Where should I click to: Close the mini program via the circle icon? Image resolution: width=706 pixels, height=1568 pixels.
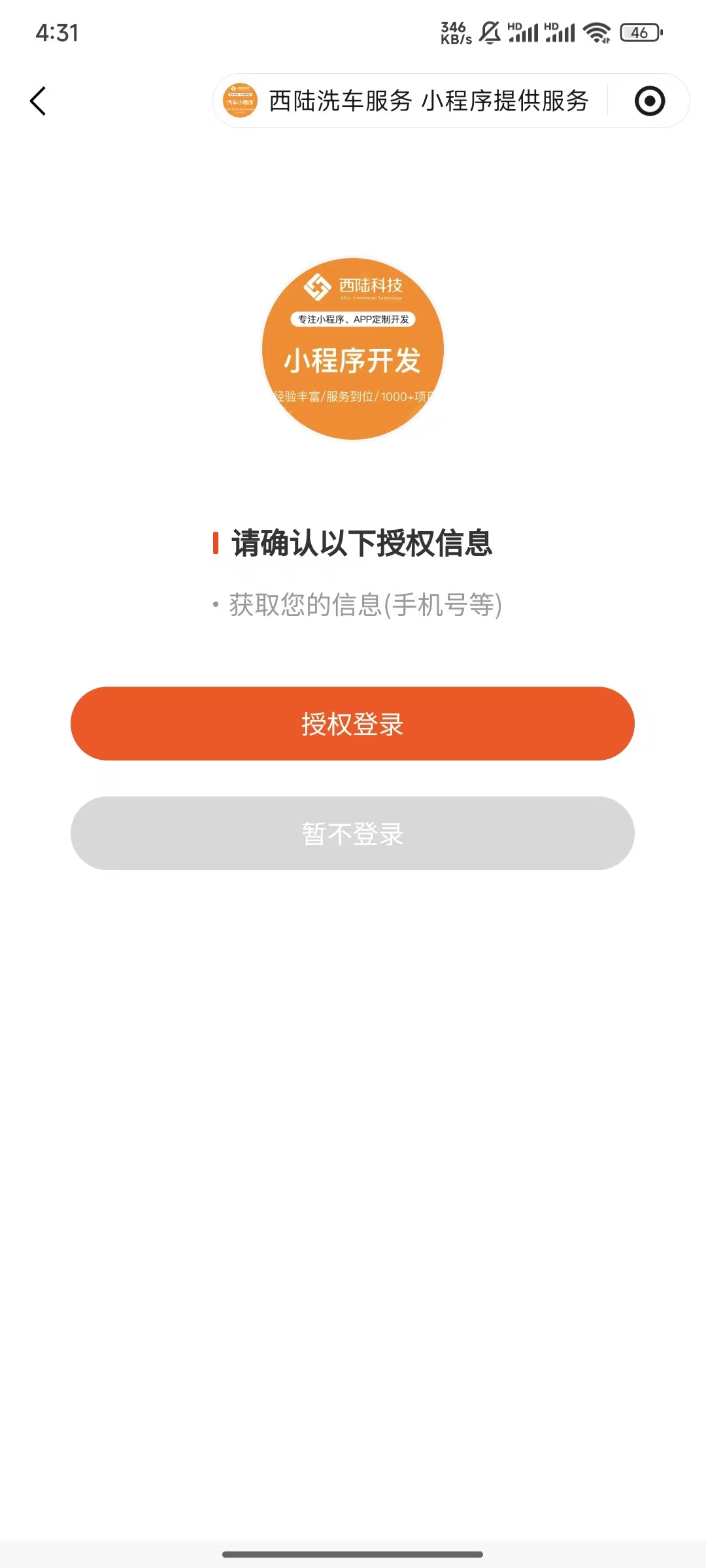coord(650,101)
